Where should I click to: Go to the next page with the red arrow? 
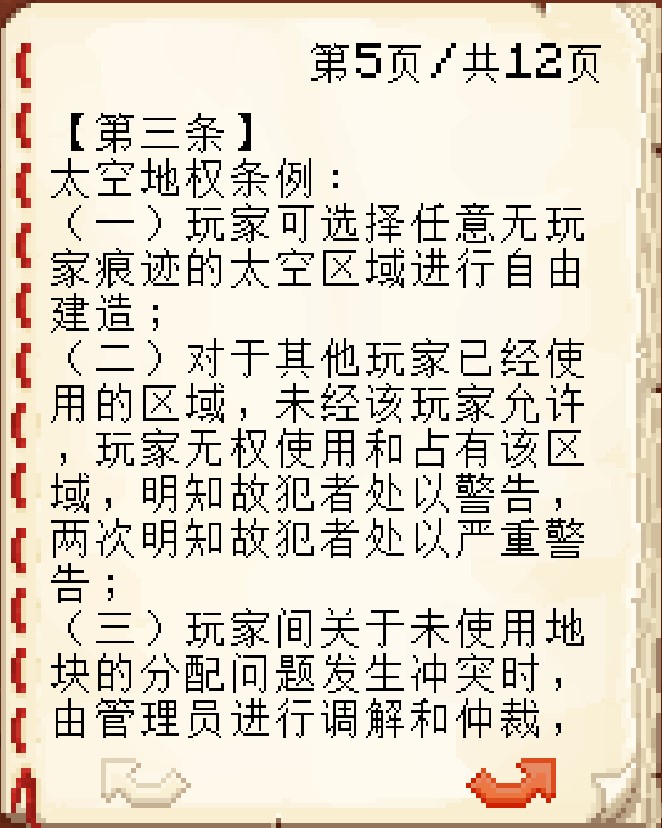pos(512,783)
